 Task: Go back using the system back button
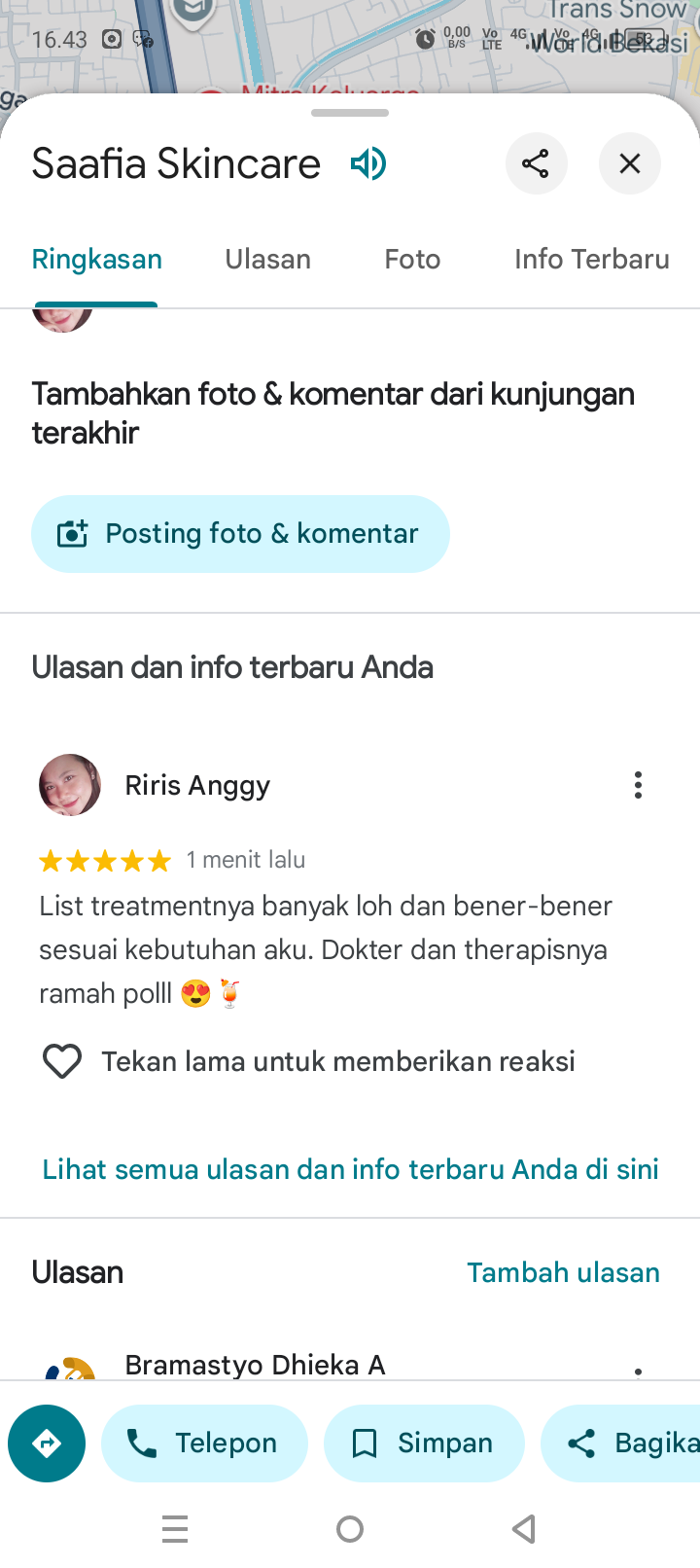524,1529
